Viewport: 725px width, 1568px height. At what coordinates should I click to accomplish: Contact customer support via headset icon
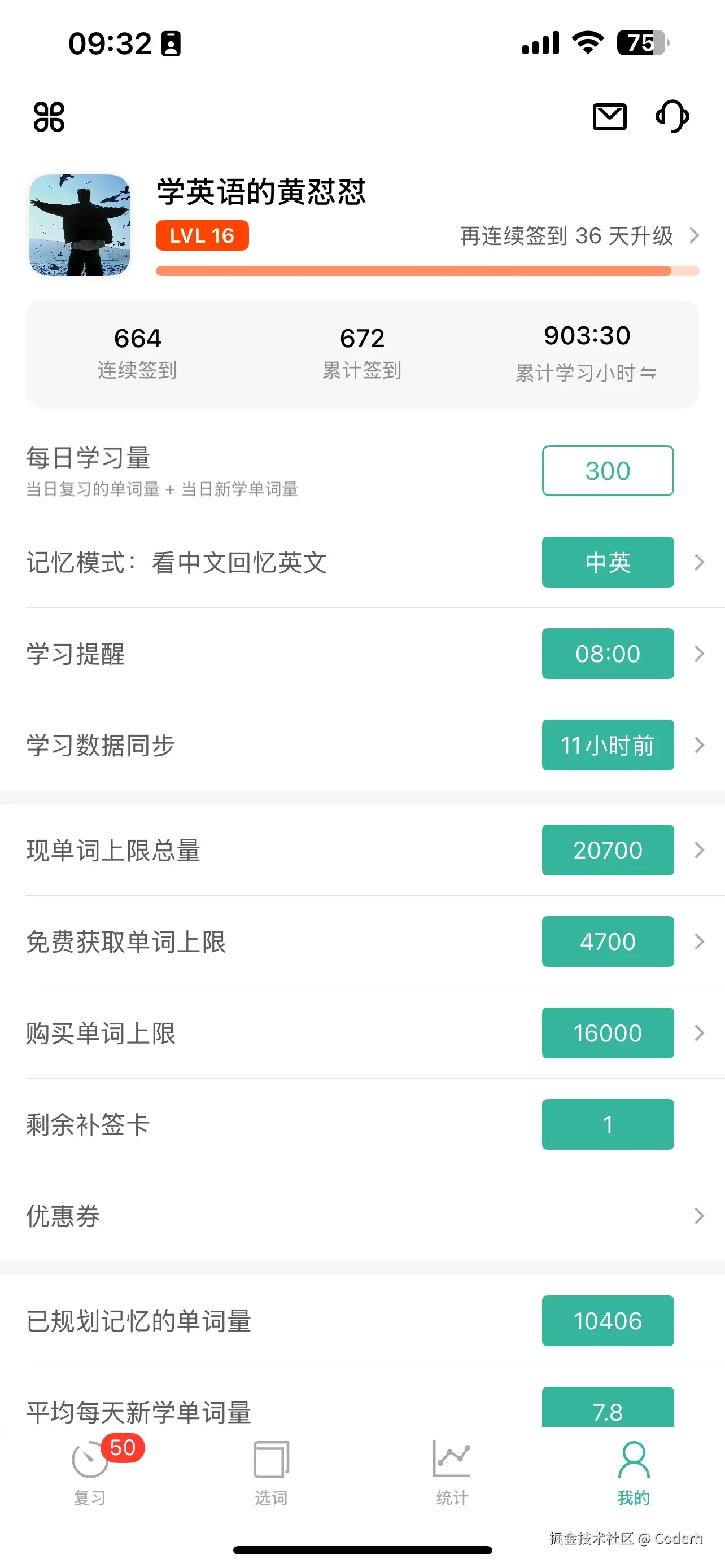pyautogui.click(x=672, y=116)
